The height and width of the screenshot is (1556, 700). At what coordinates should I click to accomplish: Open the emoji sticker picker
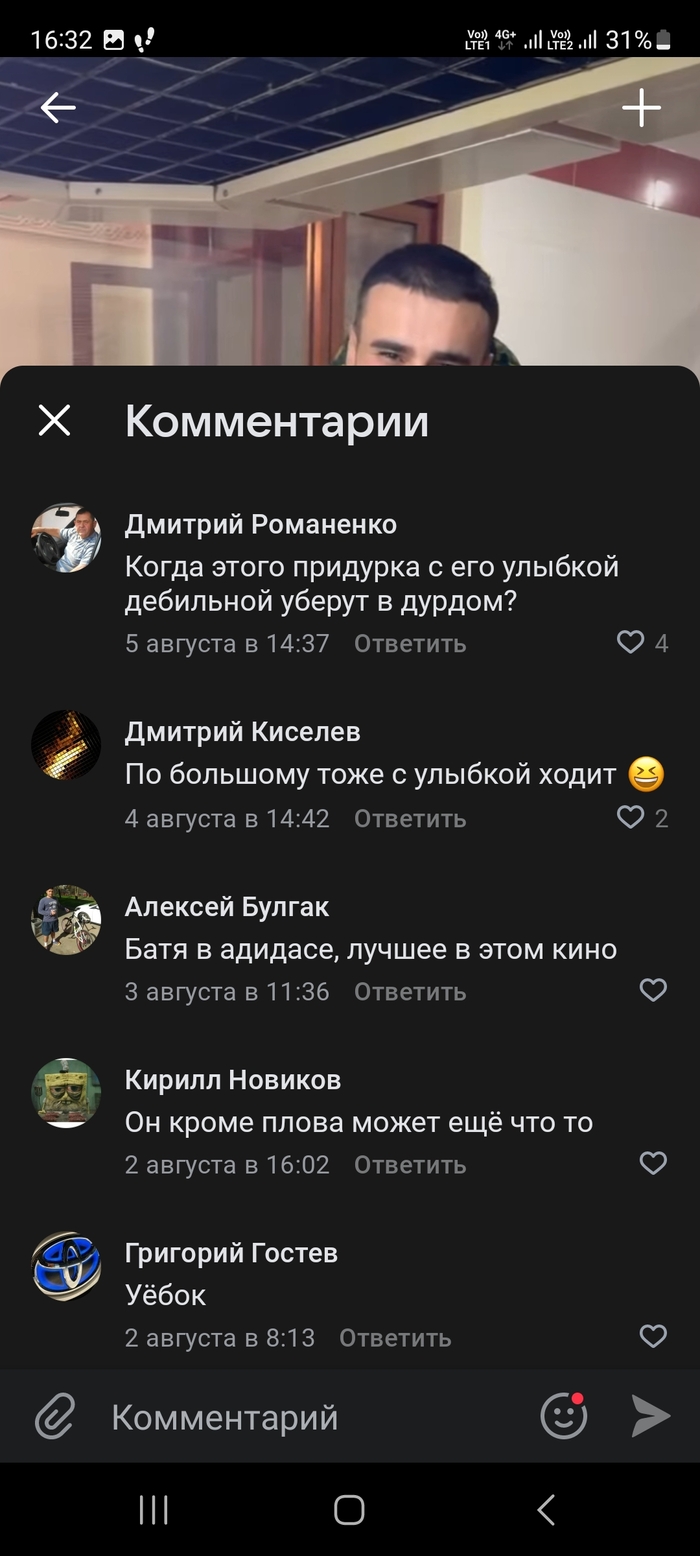[564, 1416]
